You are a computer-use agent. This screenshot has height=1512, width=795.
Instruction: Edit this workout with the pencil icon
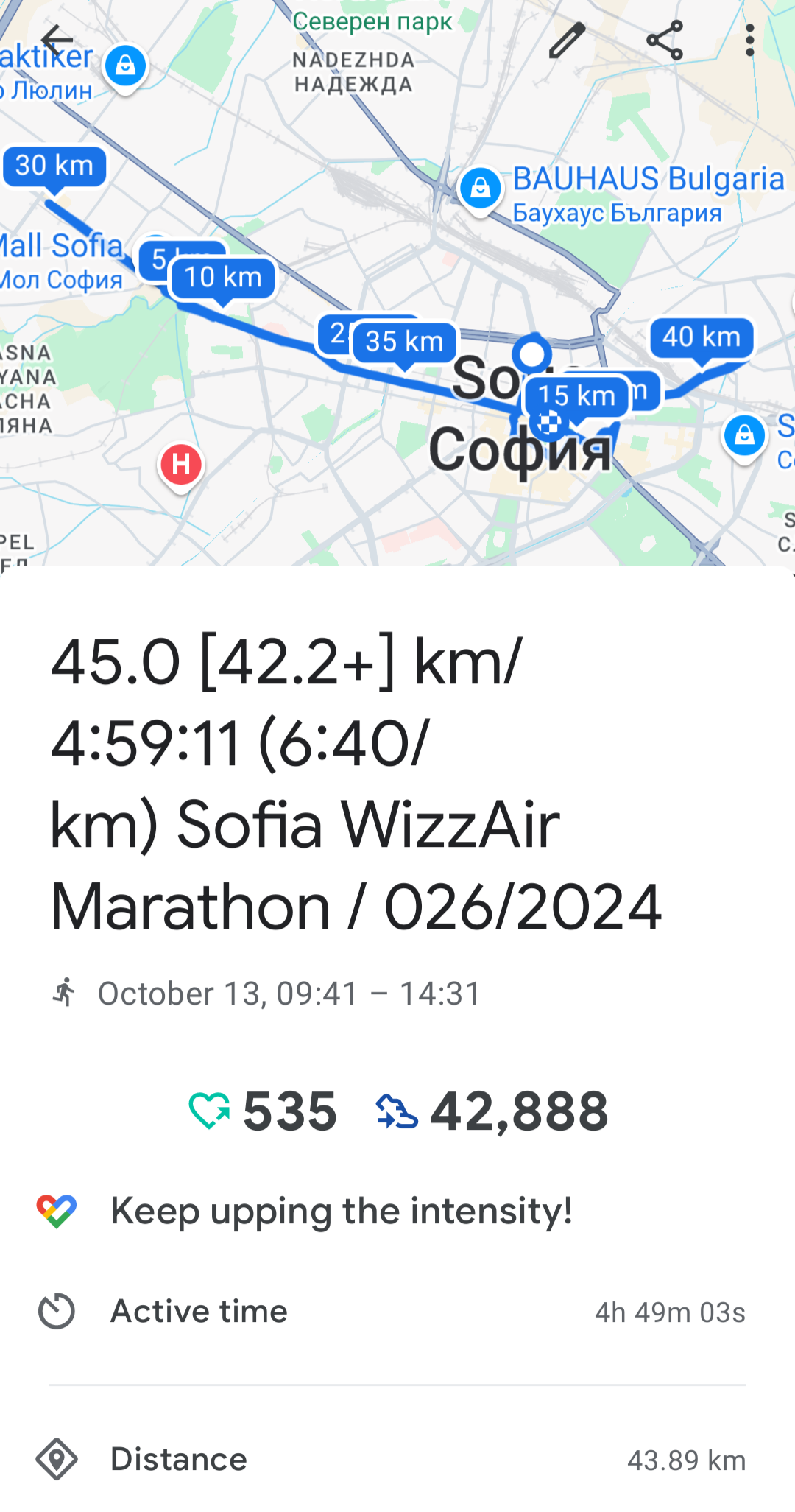point(567,40)
